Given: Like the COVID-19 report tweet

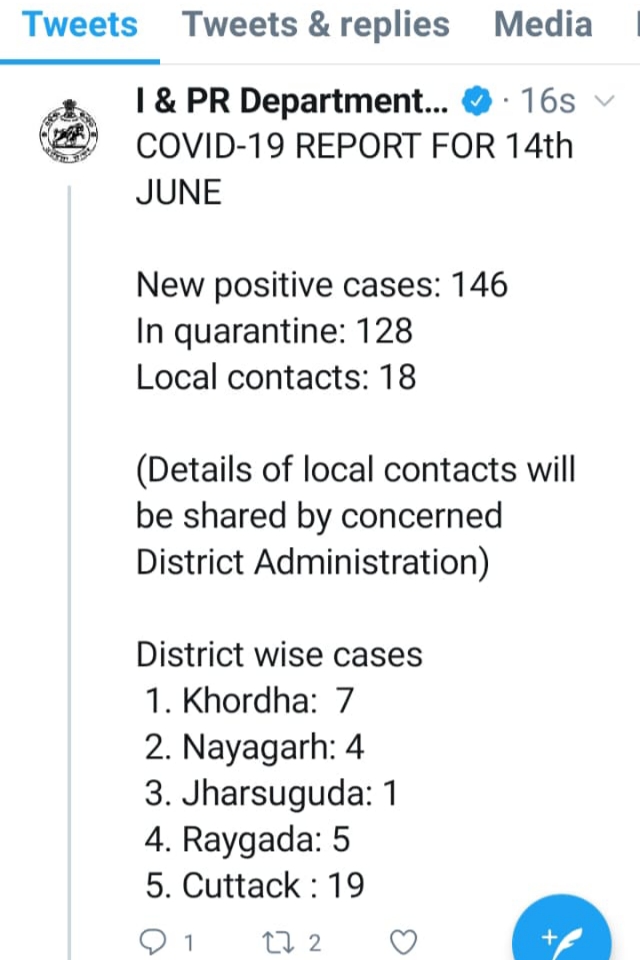Looking at the screenshot, I should click(402, 941).
